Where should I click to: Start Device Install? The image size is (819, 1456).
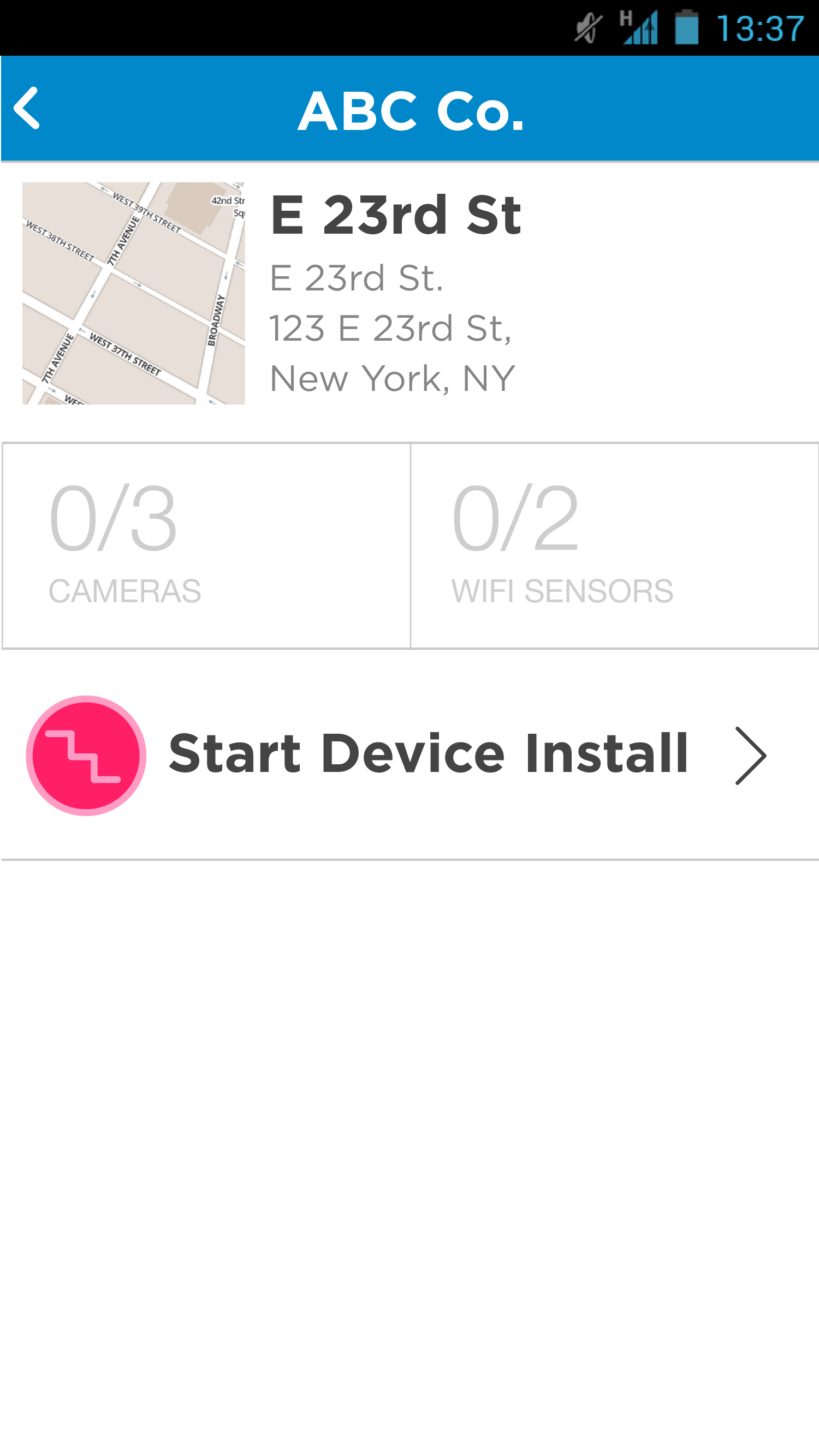(x=410, y=755)
